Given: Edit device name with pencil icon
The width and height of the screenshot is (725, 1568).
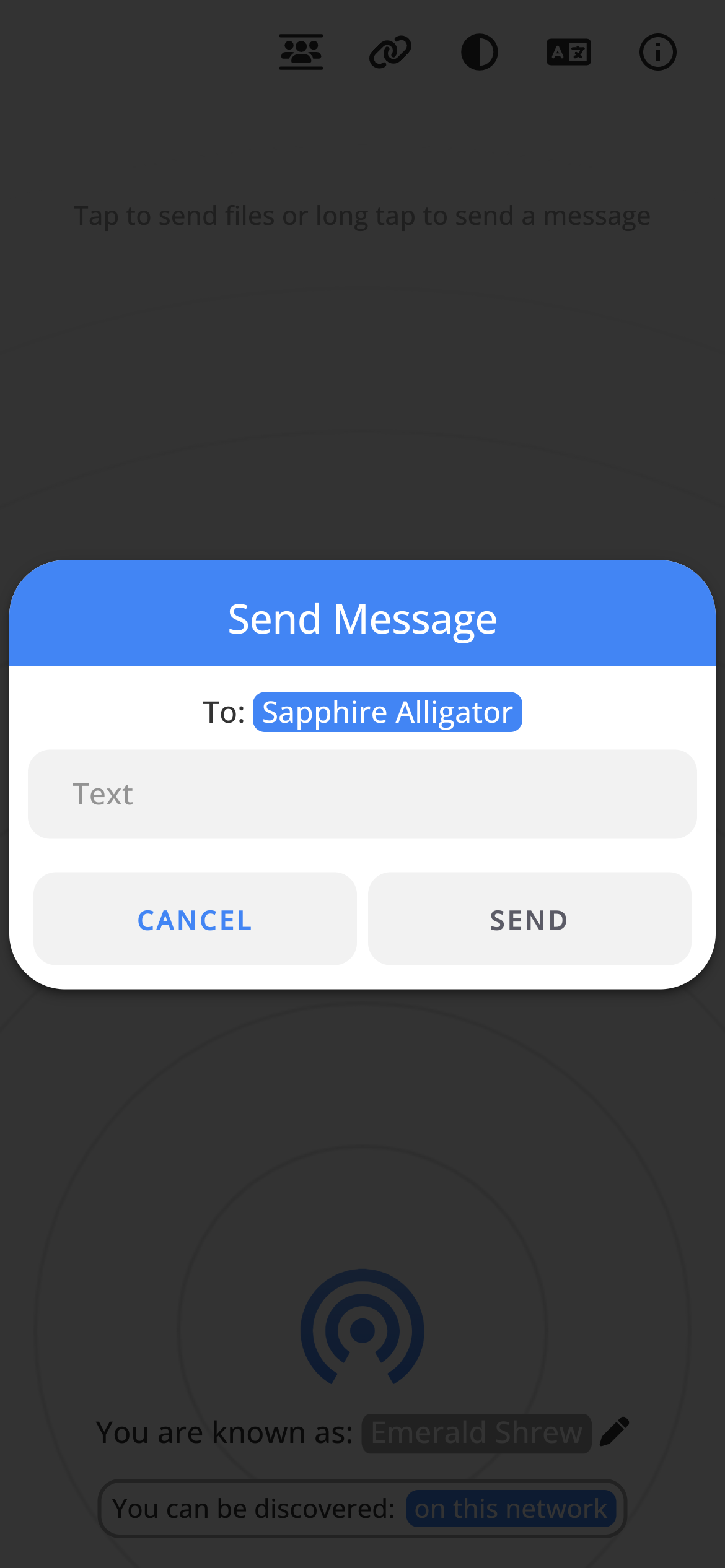Looking at the screenshot, I should click(x=615, y=1432).
